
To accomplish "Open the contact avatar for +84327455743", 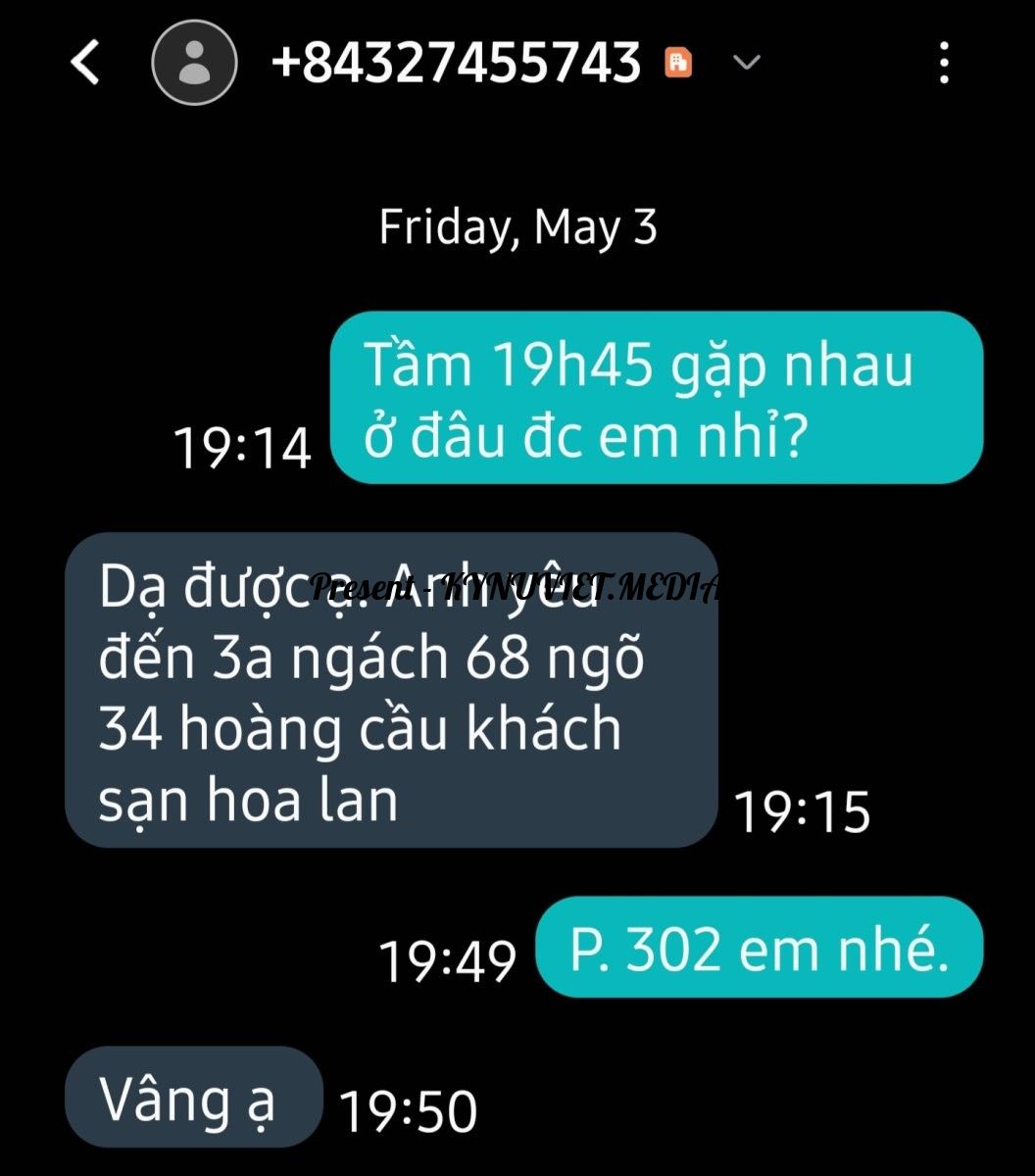I will pos(194,63).
